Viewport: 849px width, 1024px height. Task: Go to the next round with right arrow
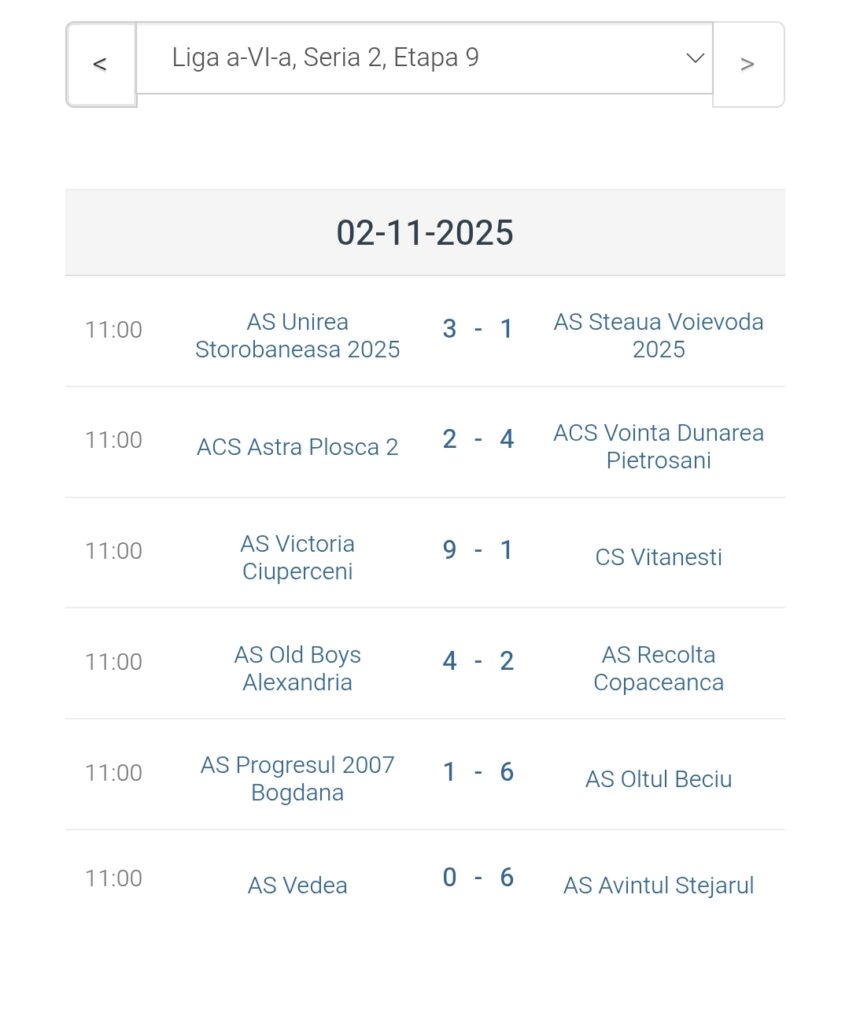747,64
